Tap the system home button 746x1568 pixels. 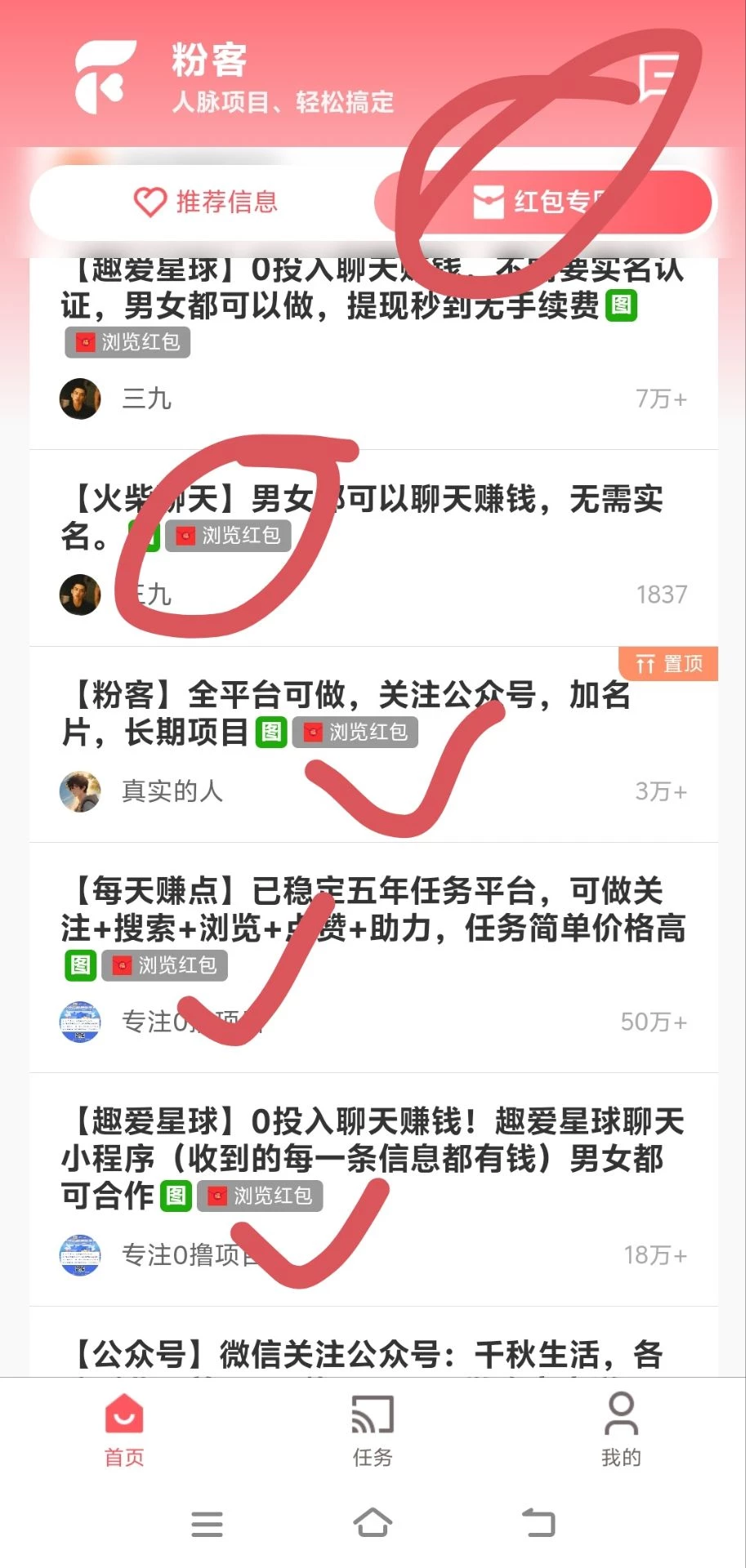coord(373,1522)
